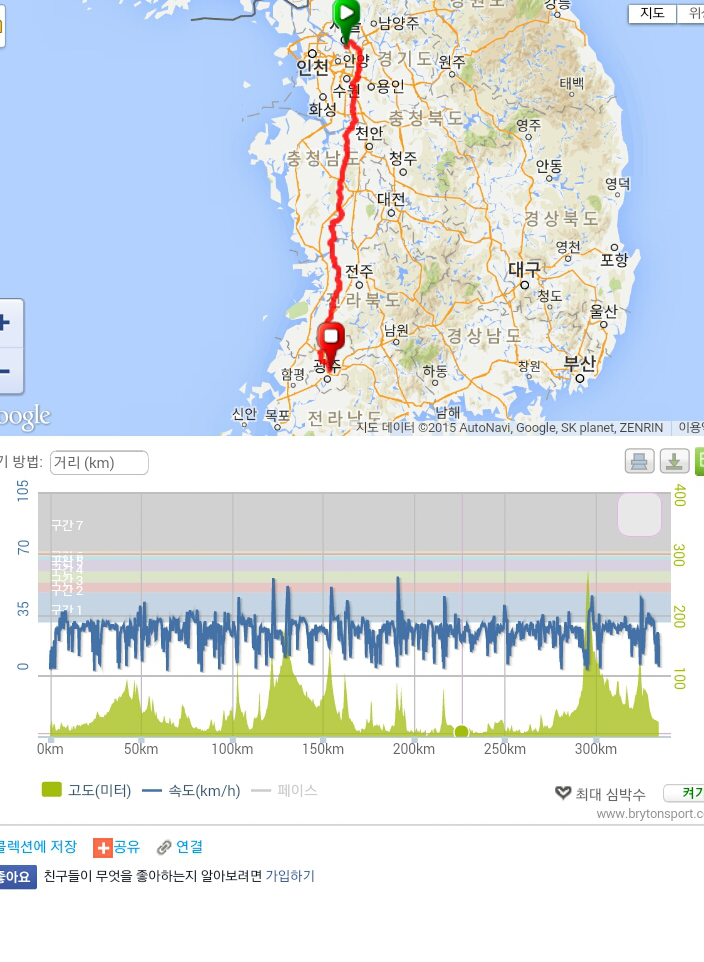This screenshot has width=704, height=962.
Task: Switch map to 지도 view
Action: 652,13
